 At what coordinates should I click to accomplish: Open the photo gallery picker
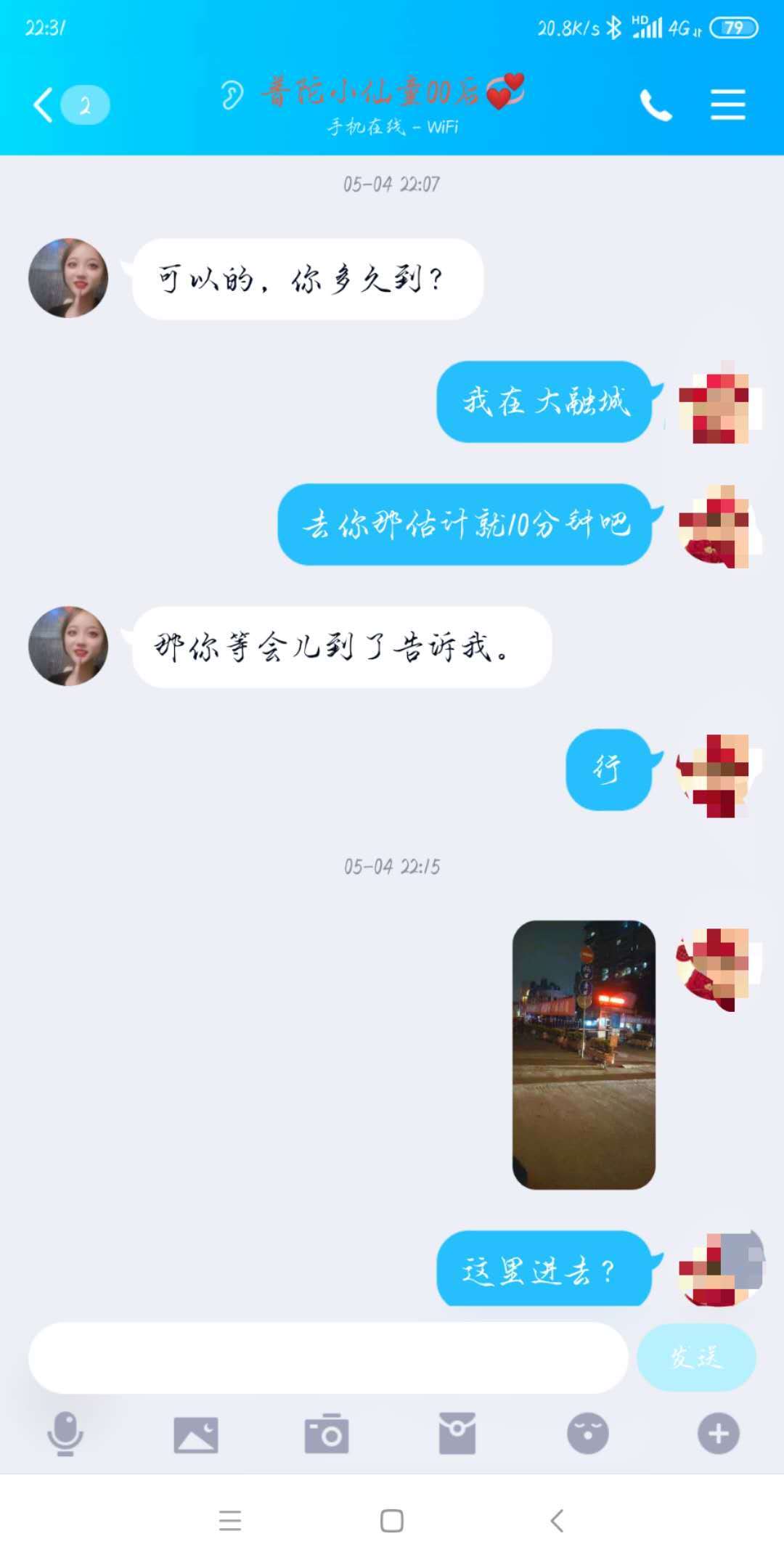tap(196, 1434)
